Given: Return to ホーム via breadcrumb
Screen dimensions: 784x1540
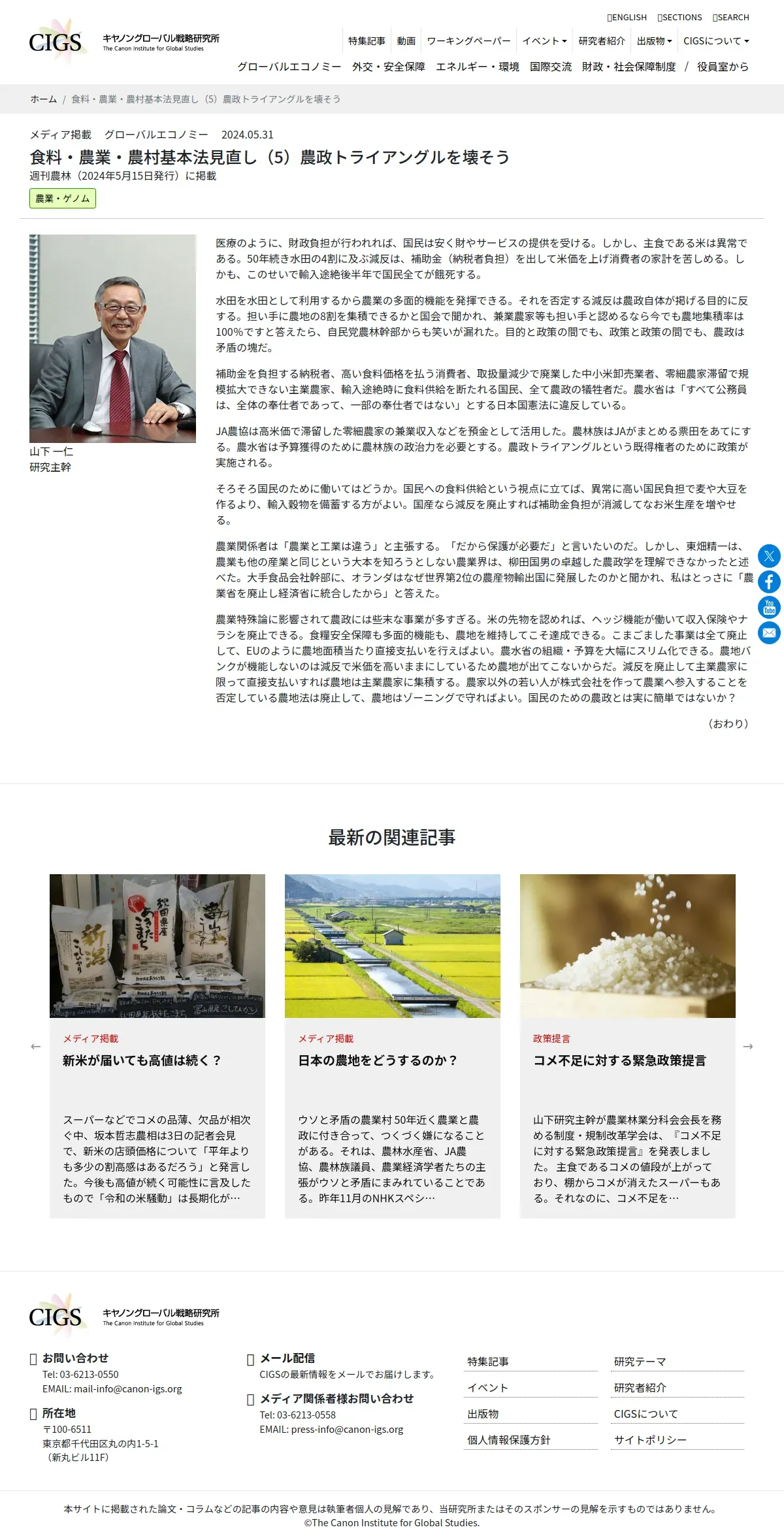Looking at the screenshot, I should pyautogui.click(x=44, y=99).
